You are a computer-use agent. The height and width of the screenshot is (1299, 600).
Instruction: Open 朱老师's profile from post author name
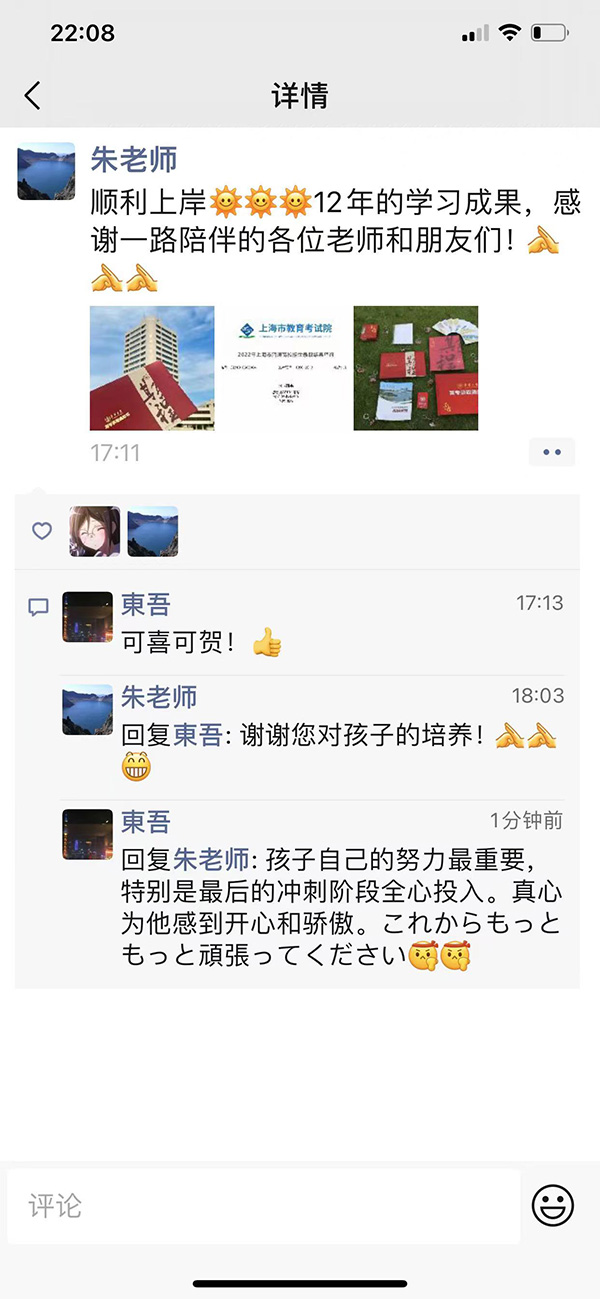coord(134,160)
